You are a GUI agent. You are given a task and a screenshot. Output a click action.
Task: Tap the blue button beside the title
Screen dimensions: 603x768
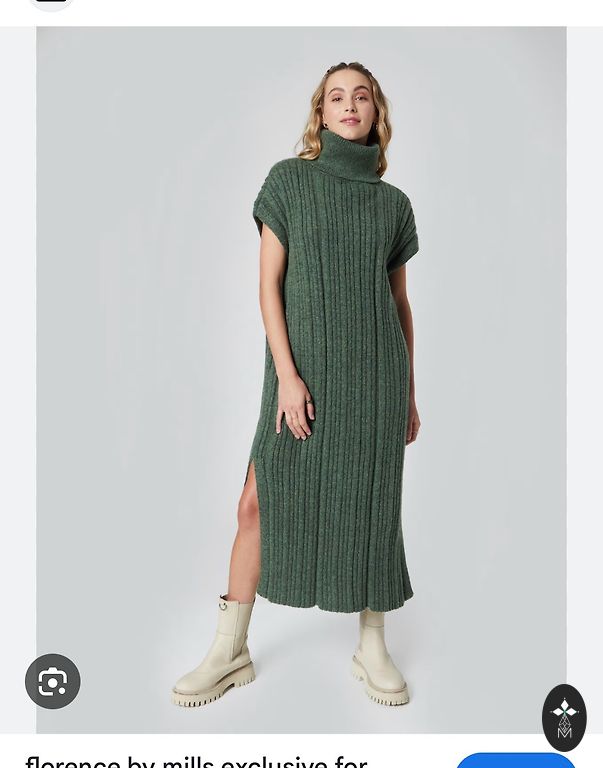[515, 760]
